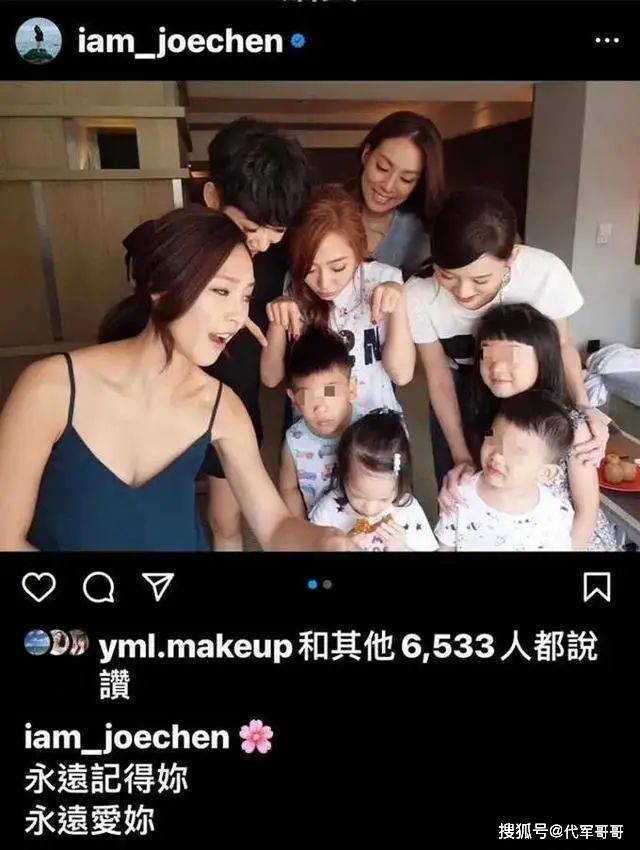Viewport: 640px width, 850px height.
Task: Like the post with the heart icon
Action: pos(38,587)
